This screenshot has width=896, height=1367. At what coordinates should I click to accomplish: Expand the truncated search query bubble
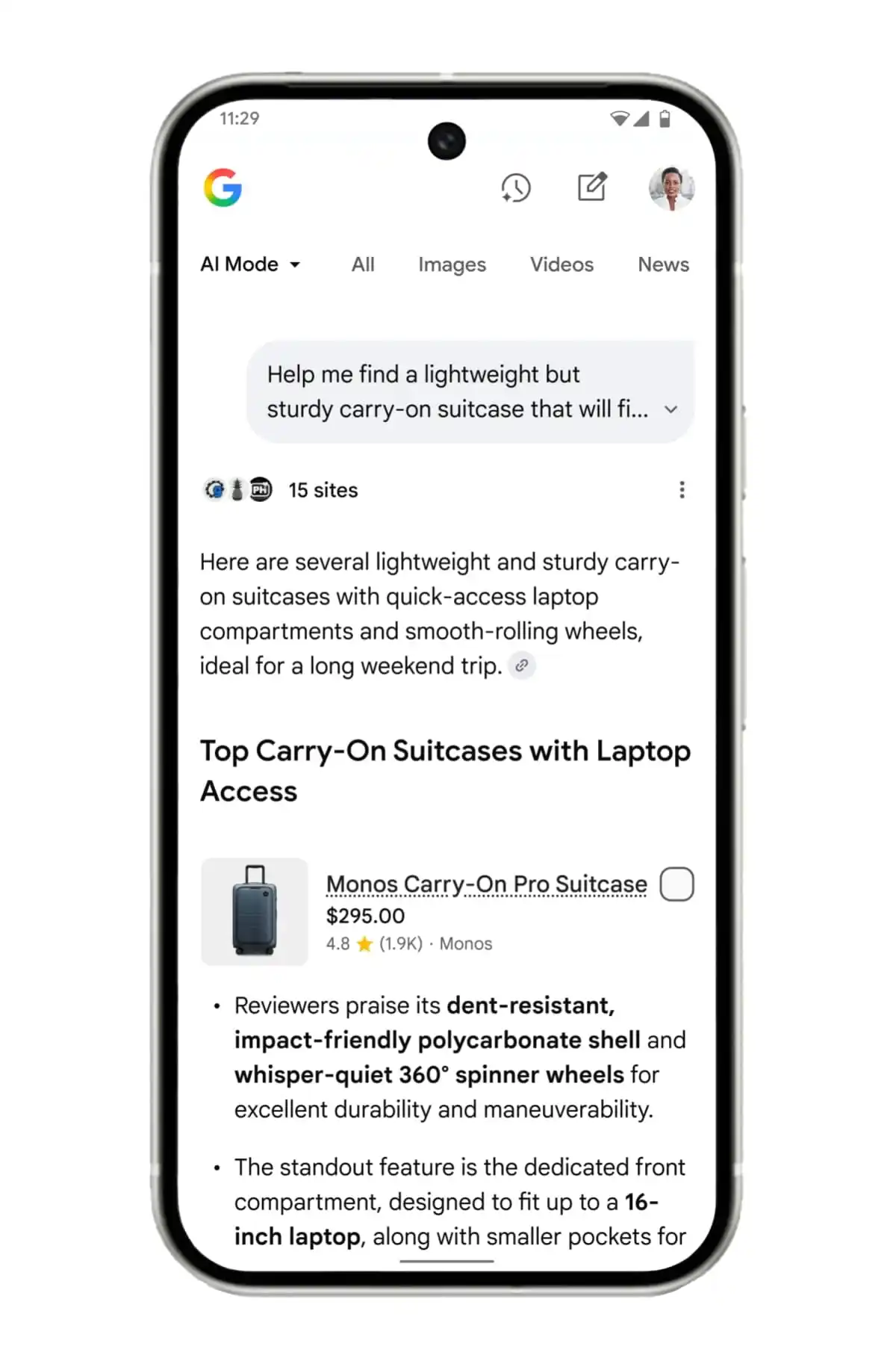click(x=671, y=409)
